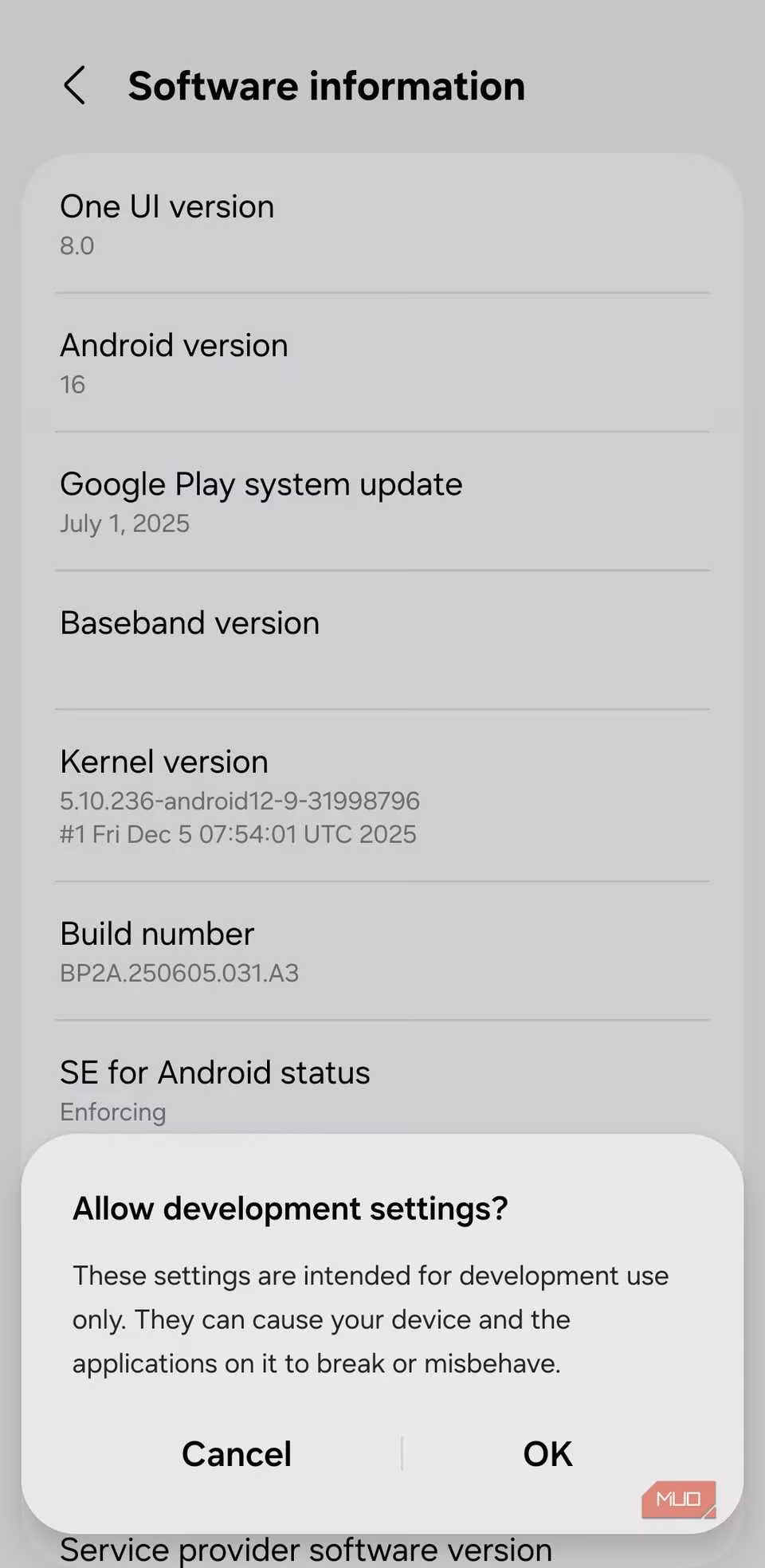Select the dialog warning text
This screenshot has width=765, height=1568.
tap(371, 1319)
